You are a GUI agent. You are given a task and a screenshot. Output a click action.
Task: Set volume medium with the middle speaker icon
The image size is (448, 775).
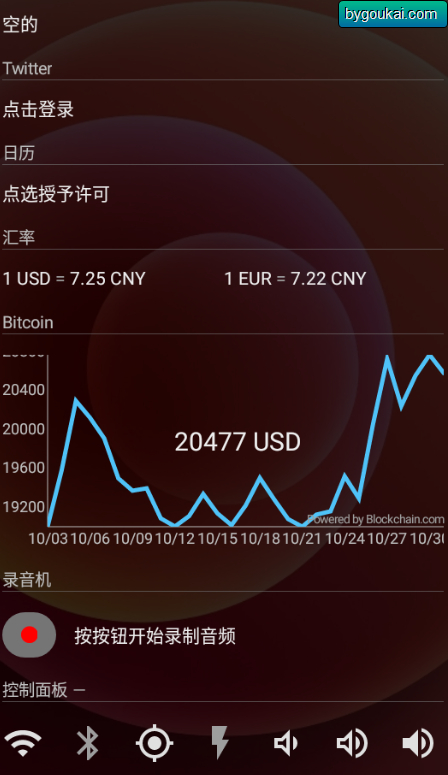tap(352, 743)
